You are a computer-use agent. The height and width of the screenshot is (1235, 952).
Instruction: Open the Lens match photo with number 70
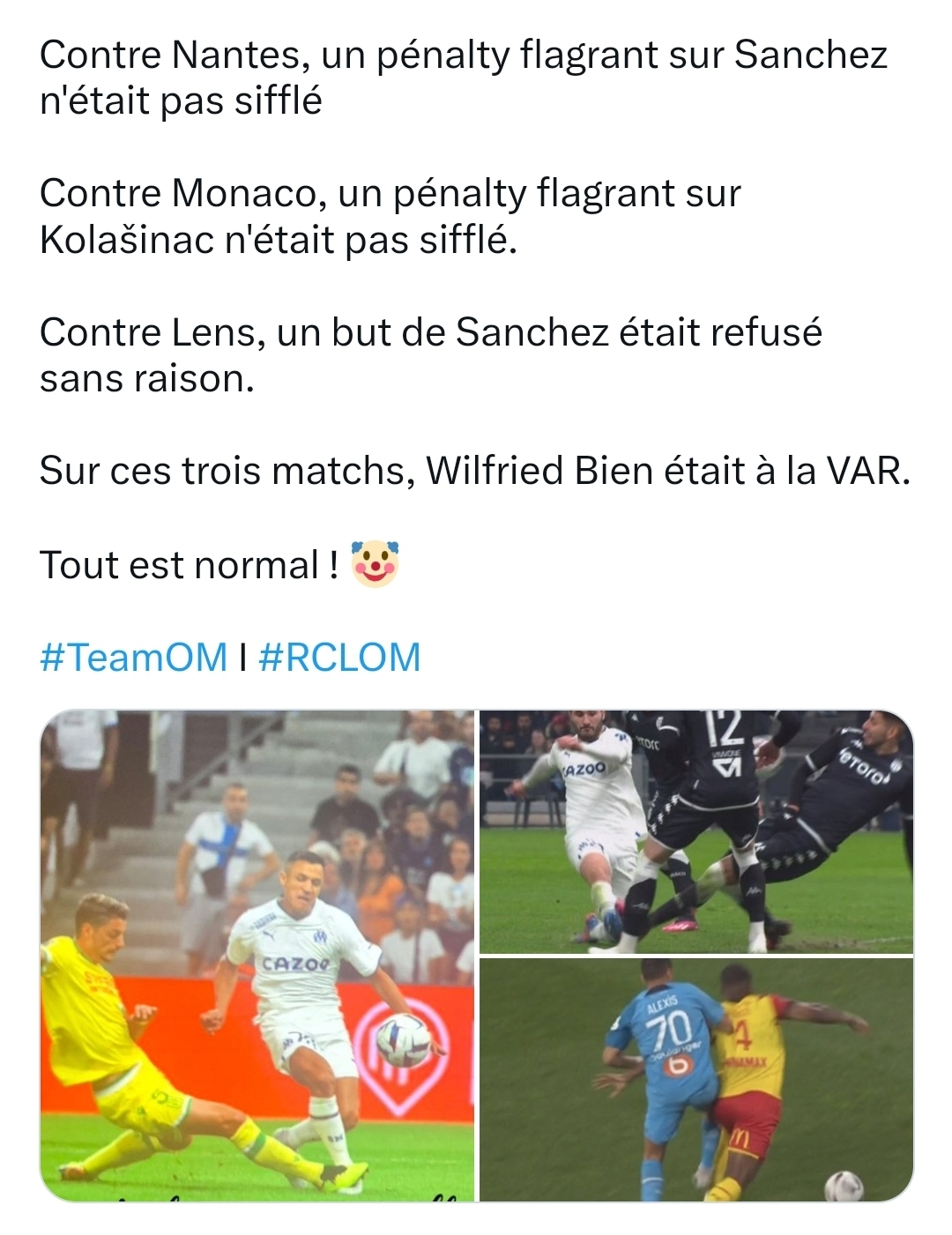[695, 1080]
